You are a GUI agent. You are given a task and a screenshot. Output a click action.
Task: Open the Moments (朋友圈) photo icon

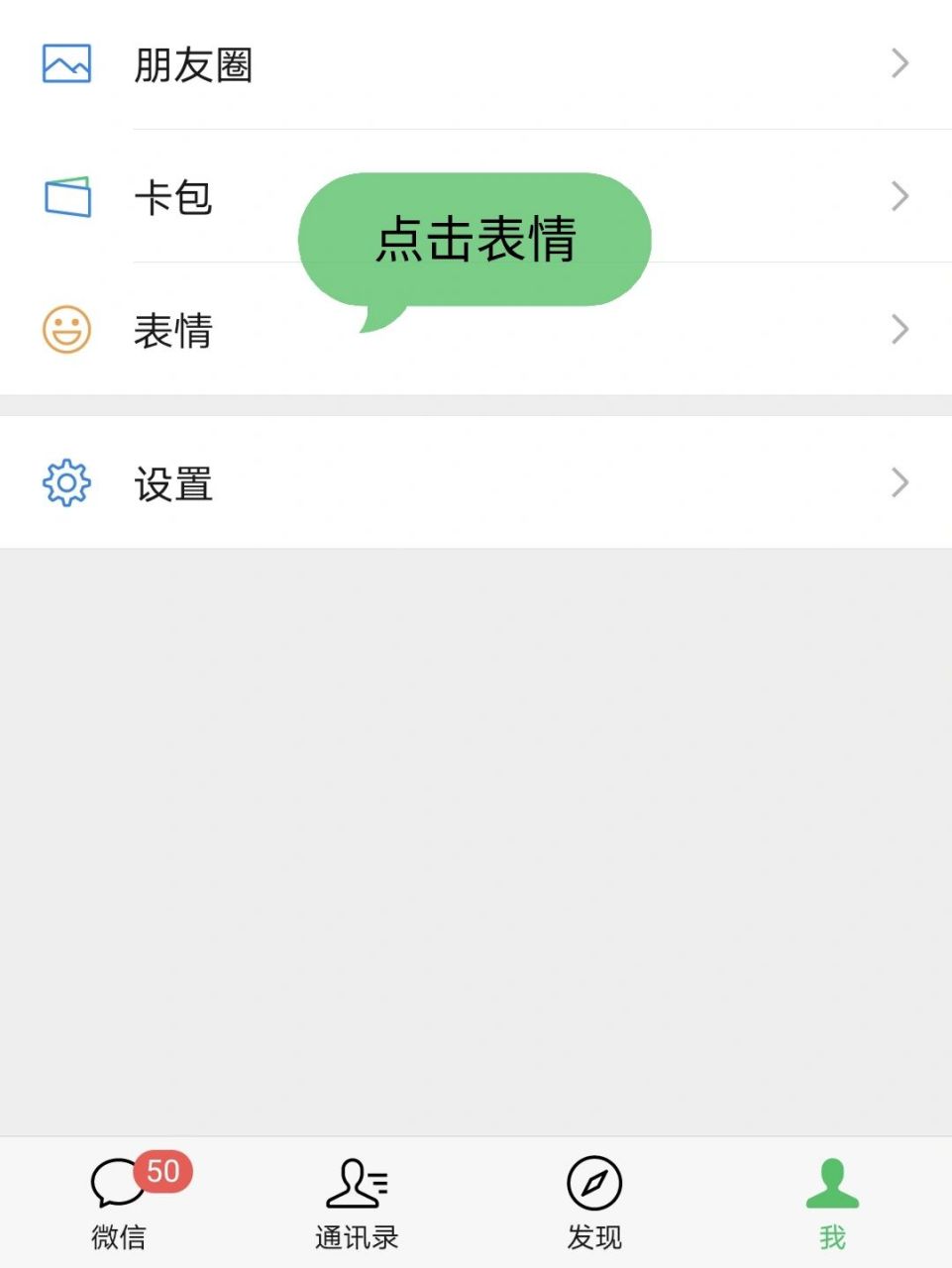[65, 63]
